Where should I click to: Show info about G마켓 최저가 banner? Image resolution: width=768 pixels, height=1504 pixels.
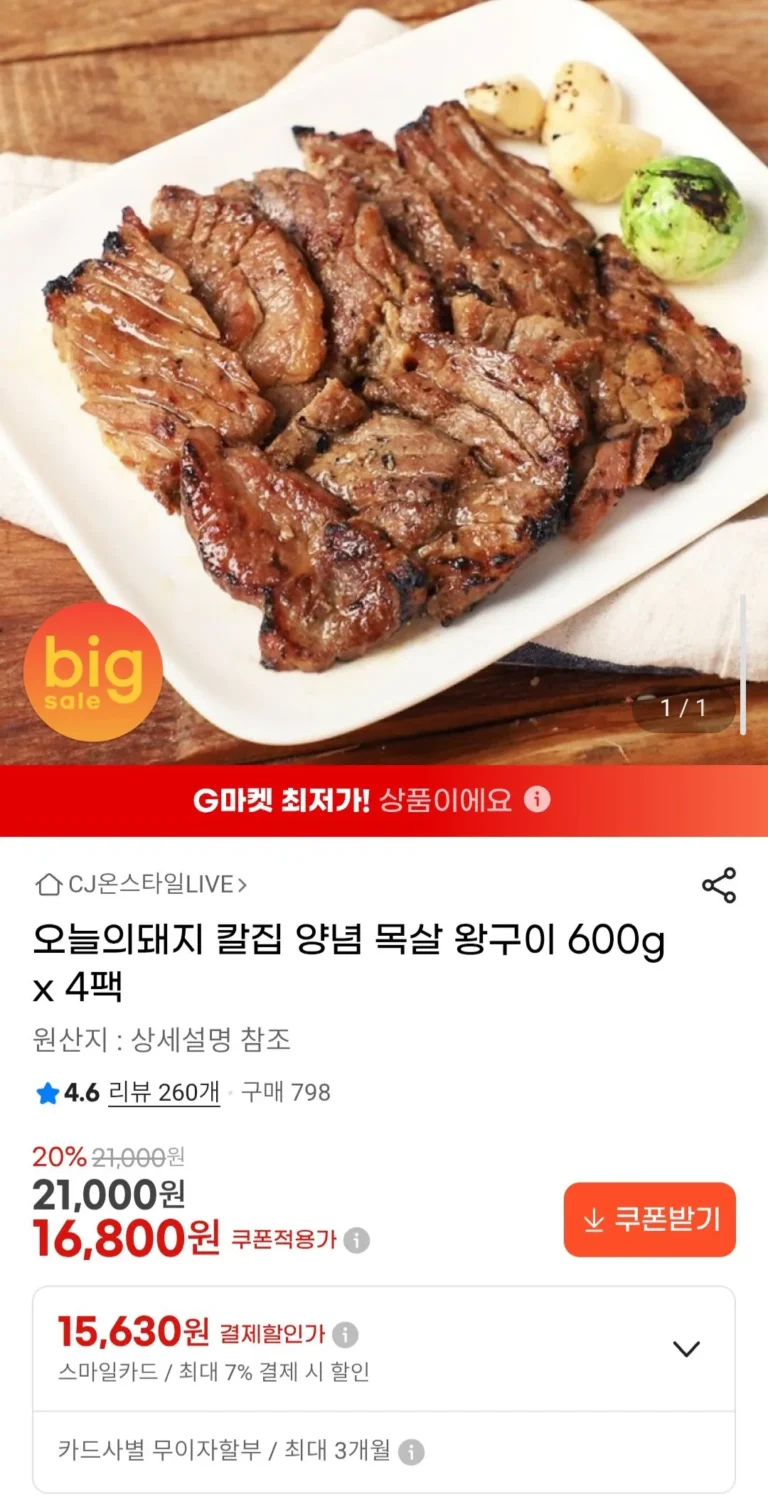538,800
